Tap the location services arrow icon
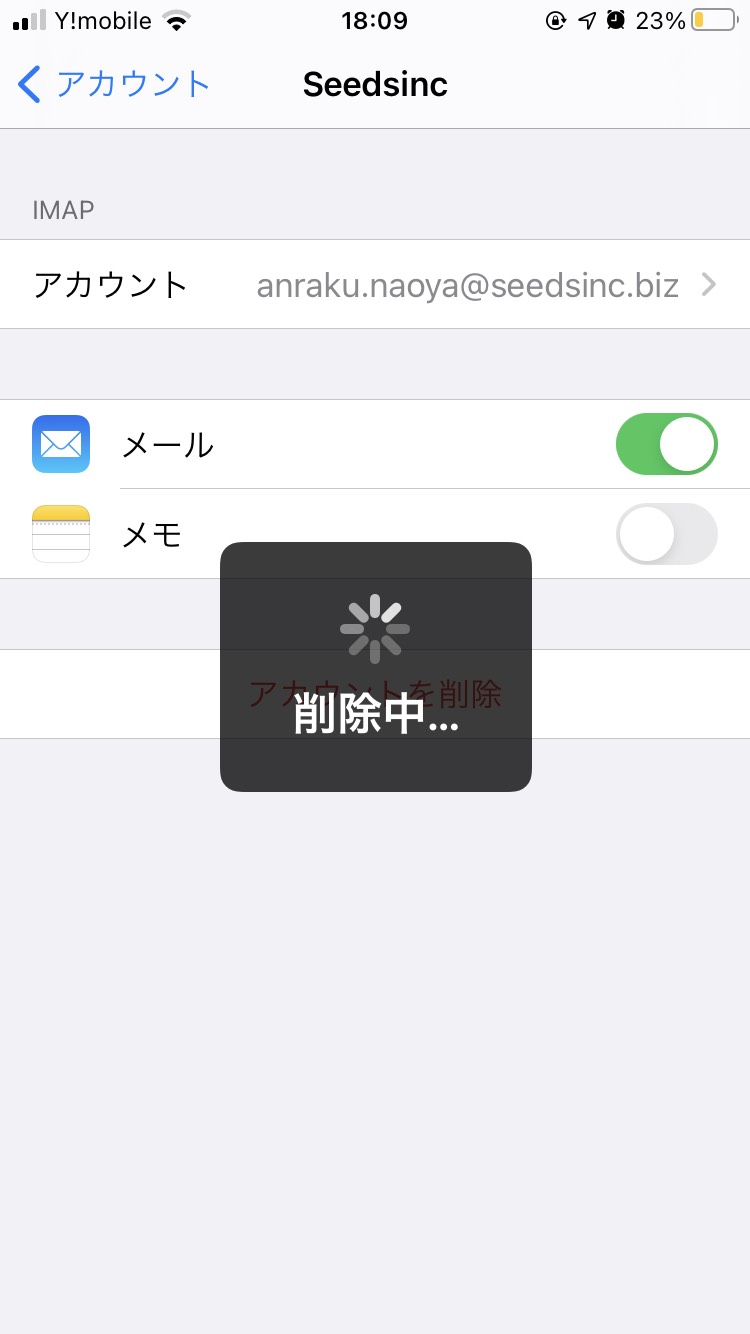 (586, 19)
